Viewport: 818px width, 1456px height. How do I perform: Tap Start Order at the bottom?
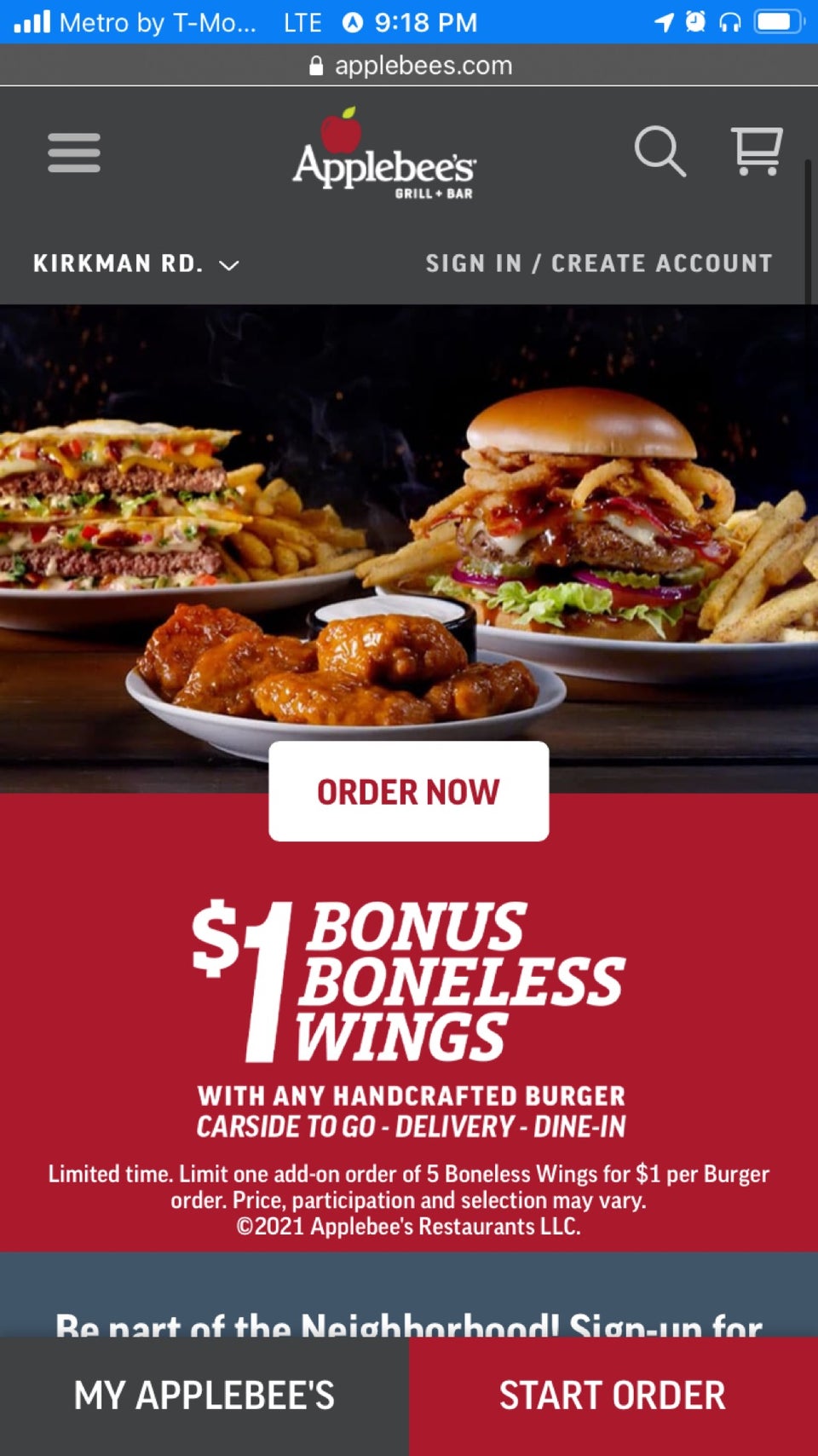[613, 1395]
